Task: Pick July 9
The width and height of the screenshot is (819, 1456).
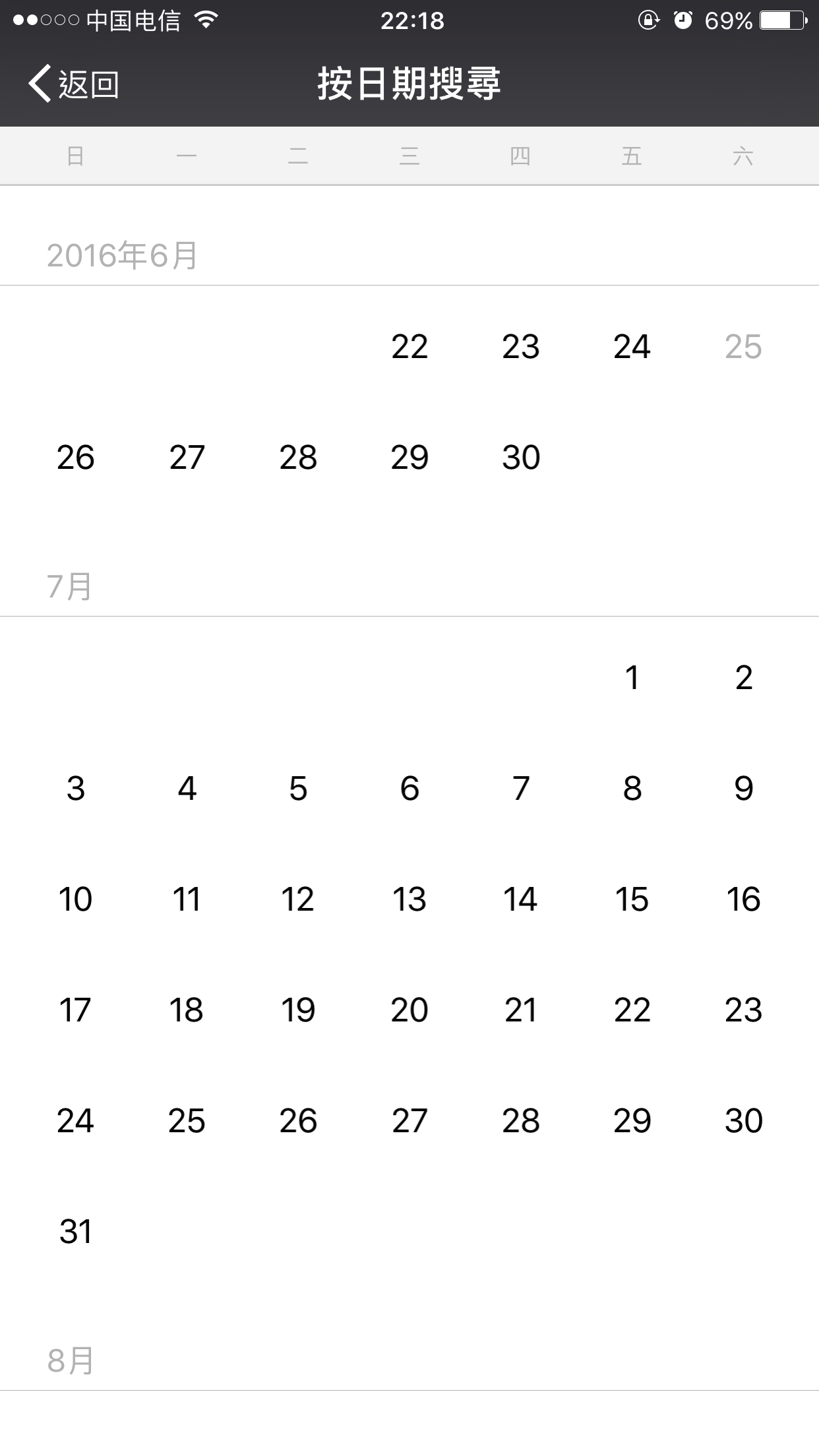Action: [x=743, y=789]
